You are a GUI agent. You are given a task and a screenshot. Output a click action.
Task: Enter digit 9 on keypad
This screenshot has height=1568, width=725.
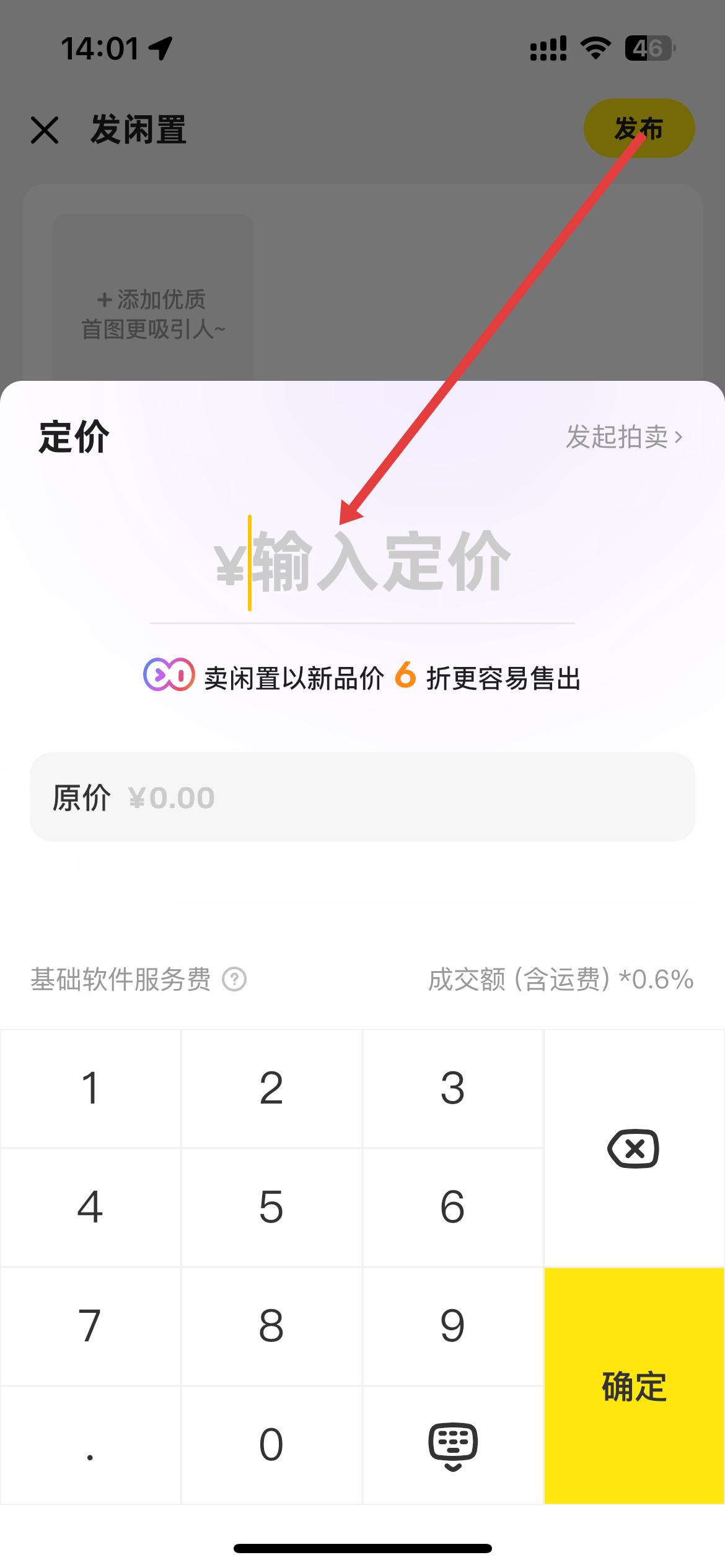(452, 1326)
